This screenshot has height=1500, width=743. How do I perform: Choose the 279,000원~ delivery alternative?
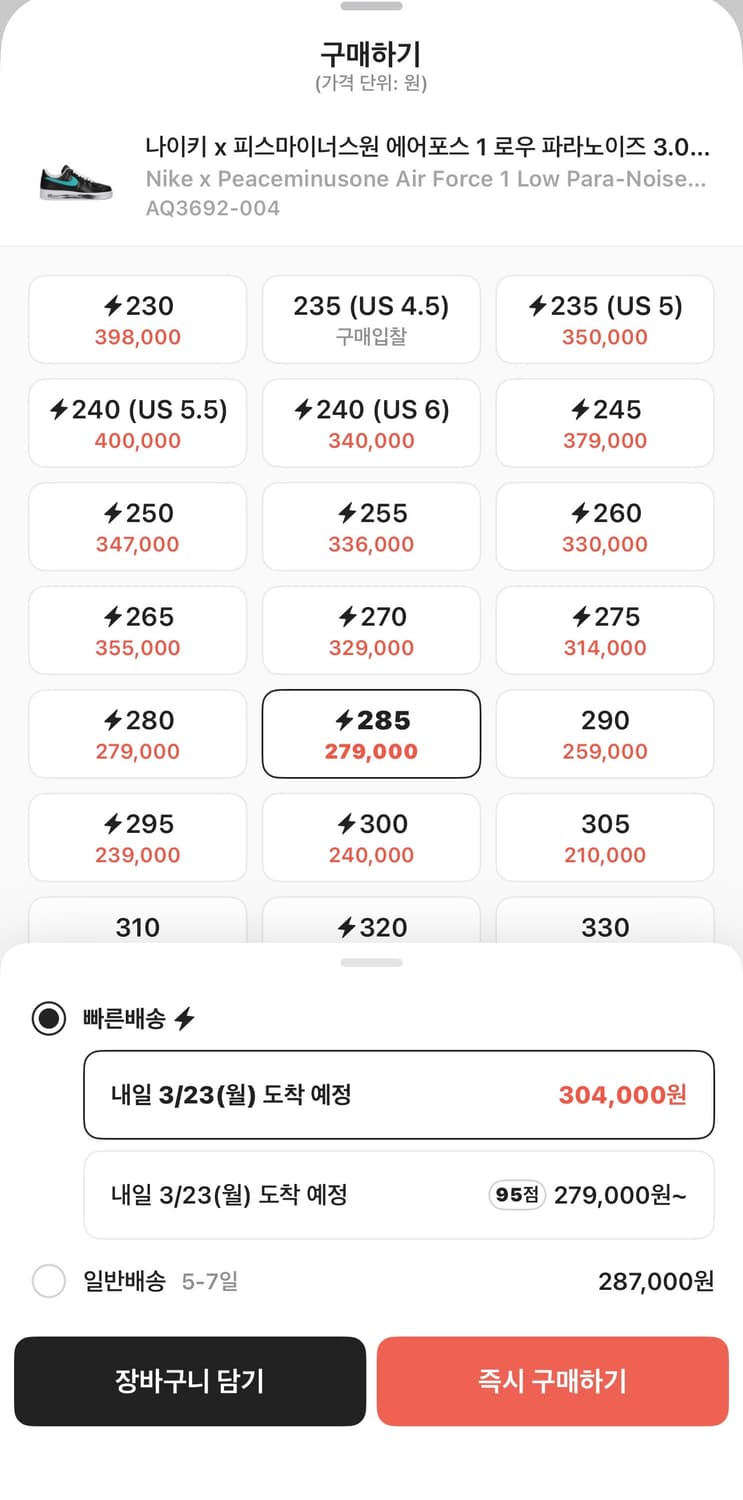398,1195
